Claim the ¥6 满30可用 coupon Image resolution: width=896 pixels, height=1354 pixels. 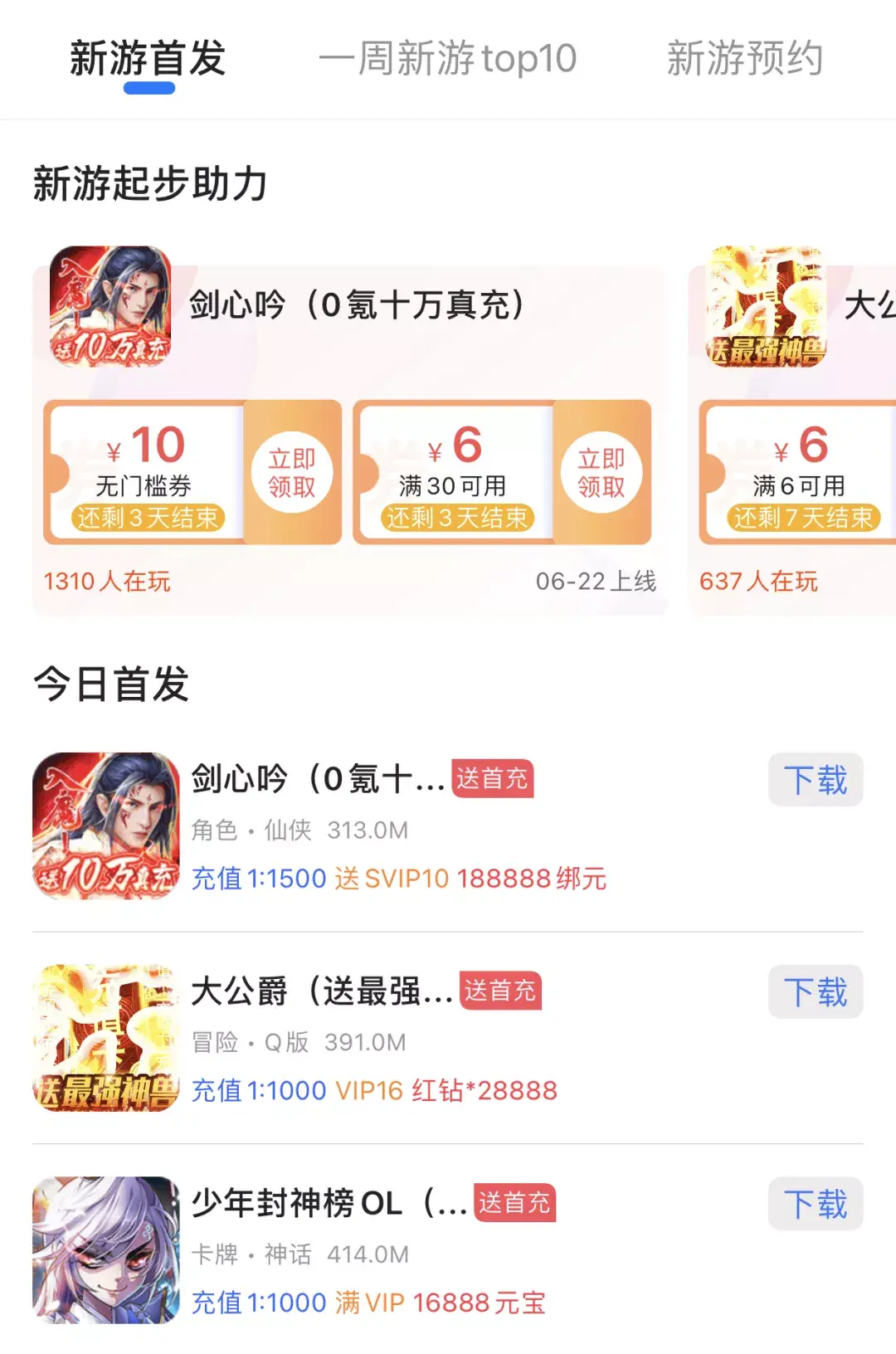[x=601, y=473]
